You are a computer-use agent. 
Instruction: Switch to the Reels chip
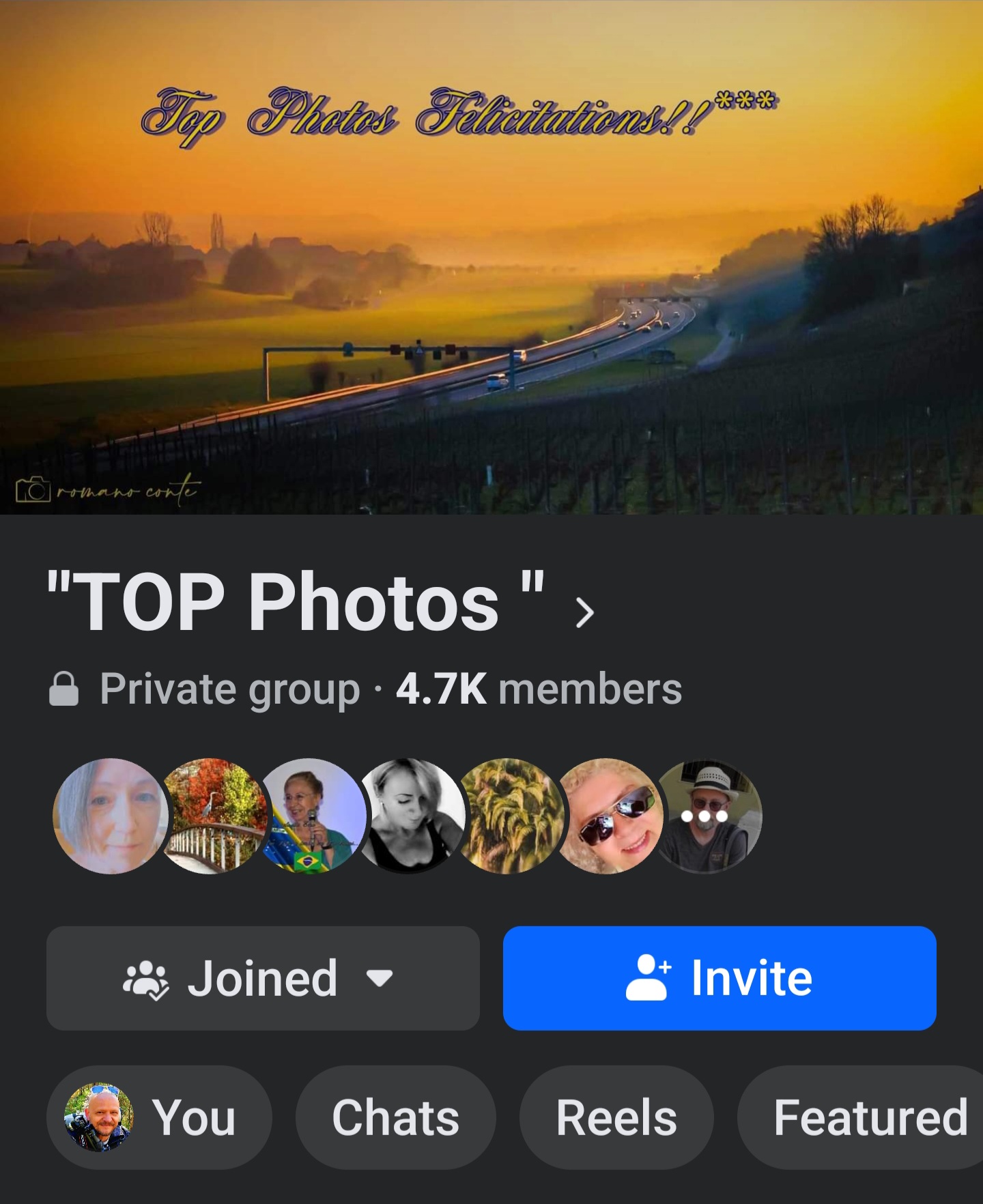pos(616,1117)
